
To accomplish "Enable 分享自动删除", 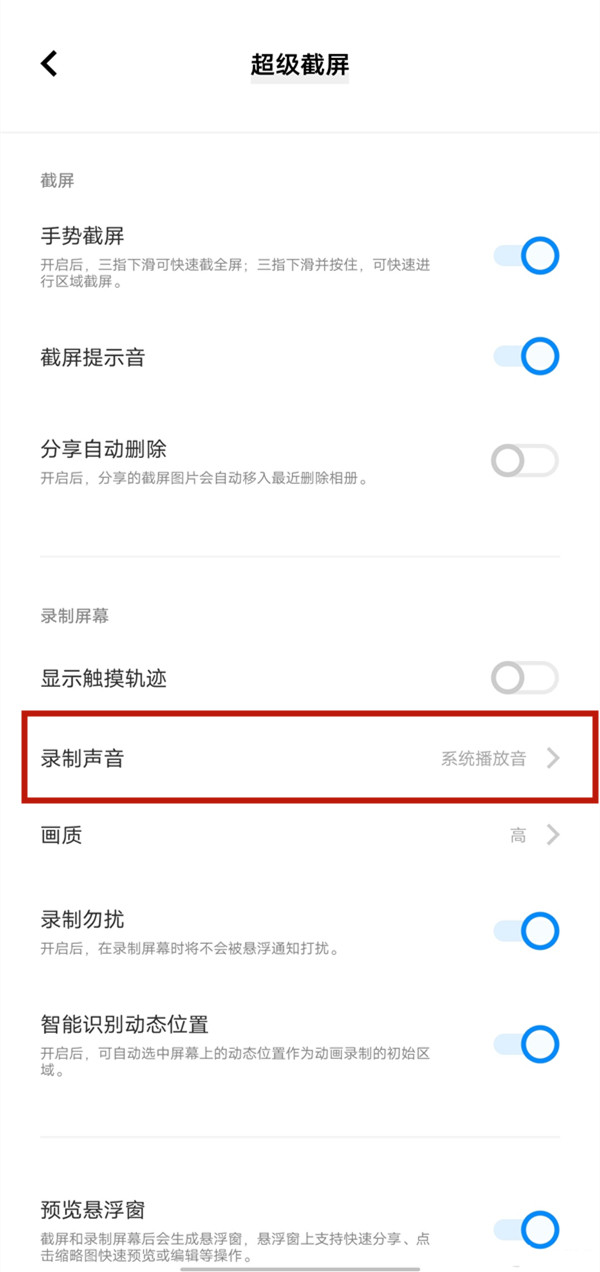I will [524, 461].
